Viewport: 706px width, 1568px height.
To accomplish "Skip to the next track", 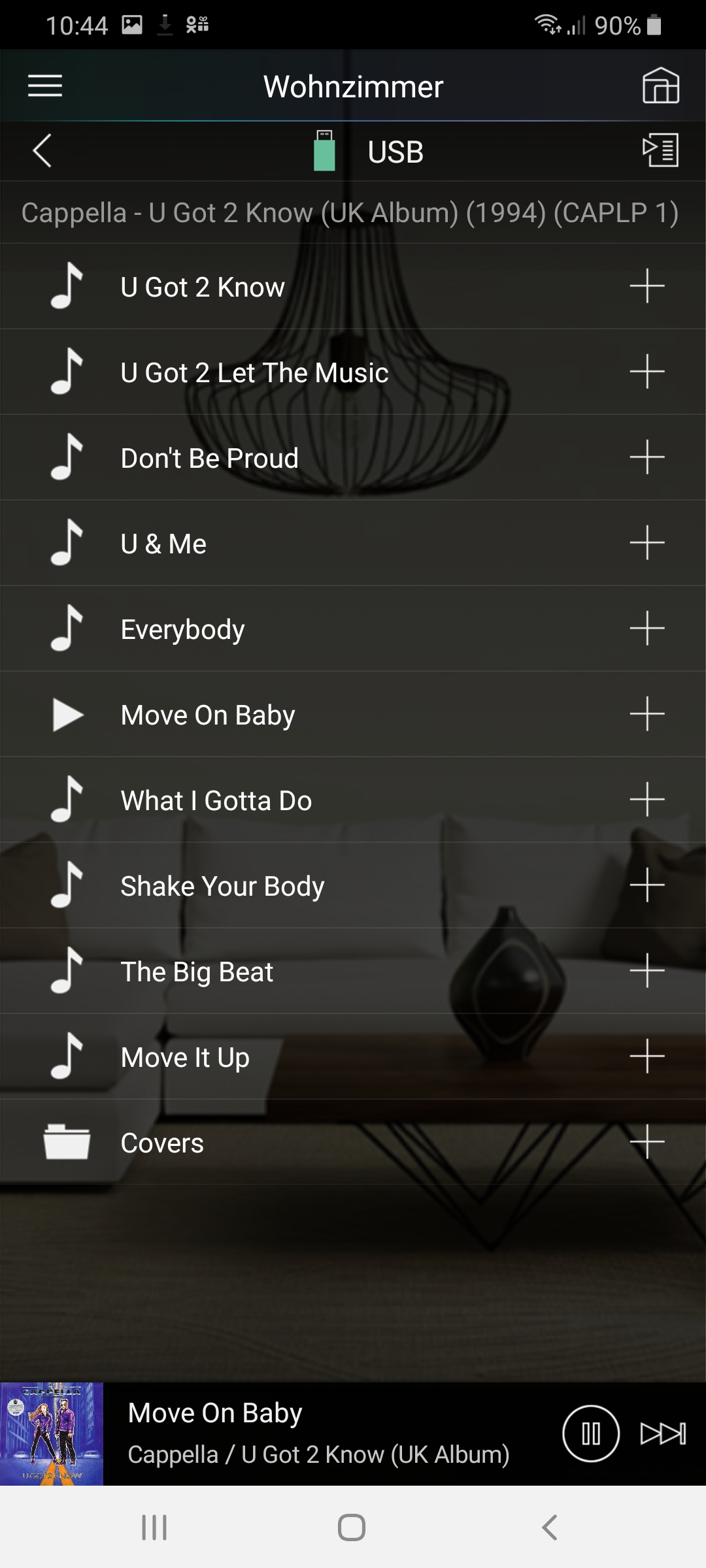I will click(x=663, y=1433).
